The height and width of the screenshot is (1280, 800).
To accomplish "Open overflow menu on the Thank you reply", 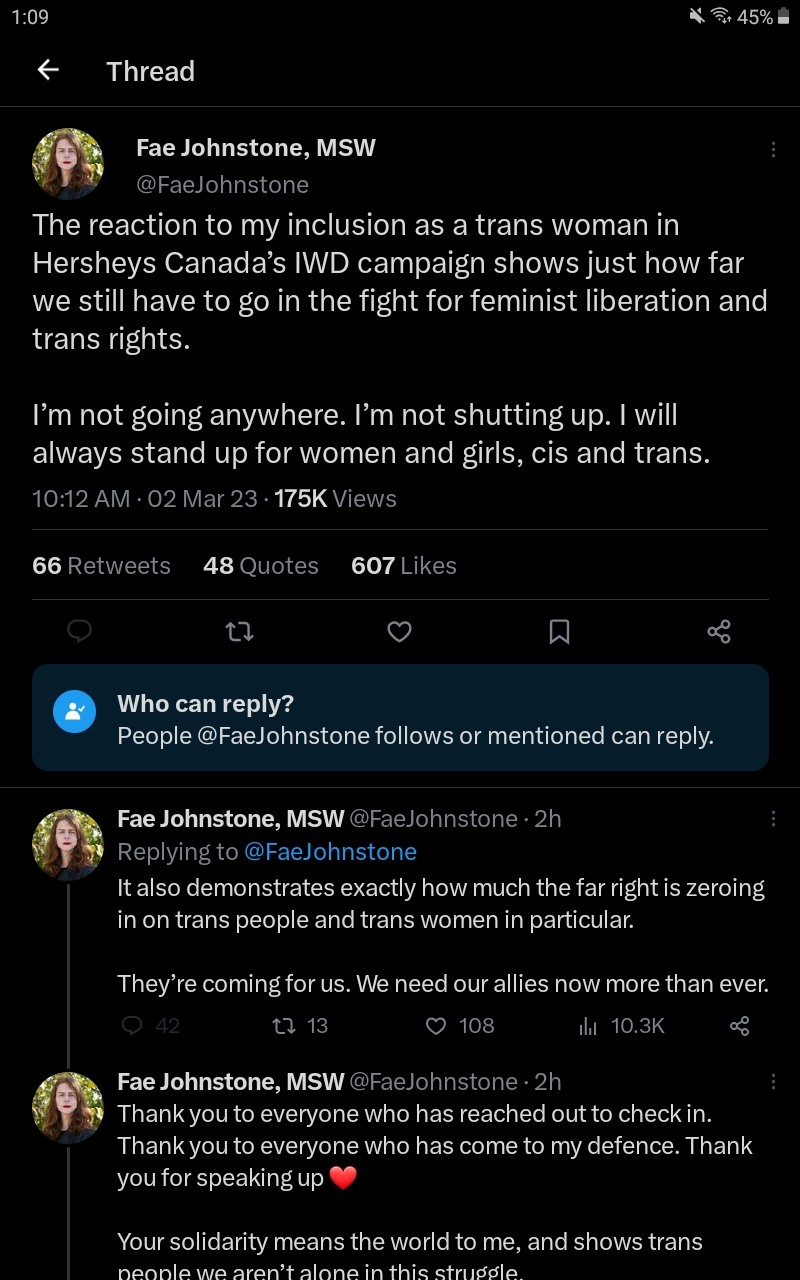I will pyautogui.click(x=773, y=1081).
